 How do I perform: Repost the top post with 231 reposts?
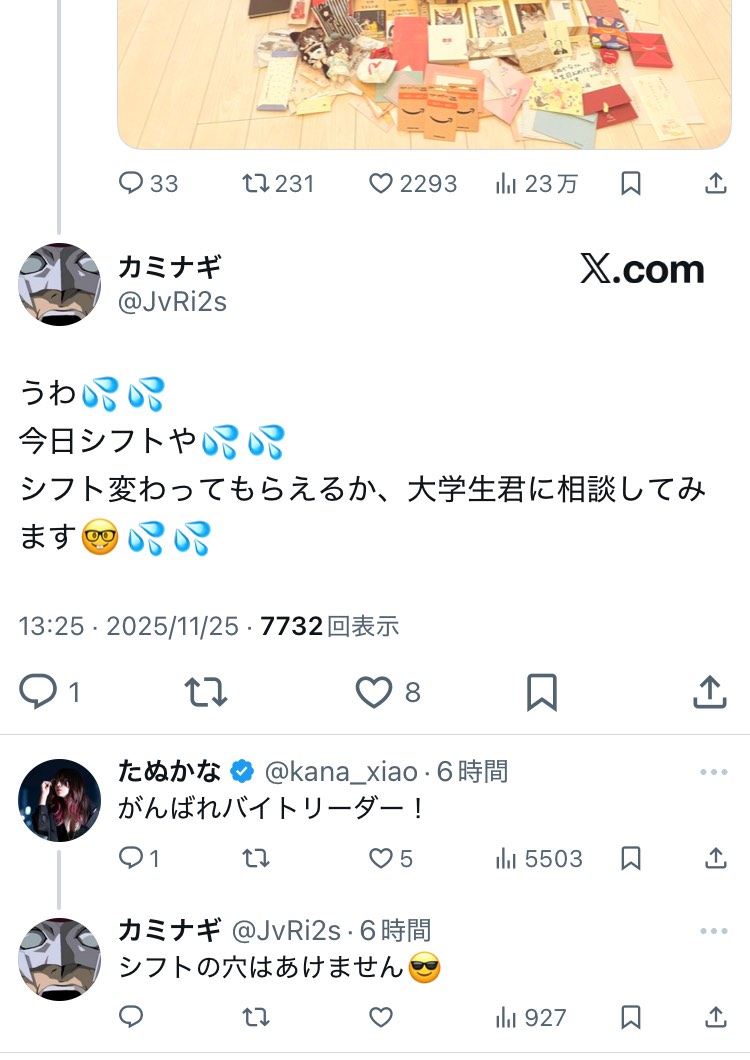(x=255, y=184)
